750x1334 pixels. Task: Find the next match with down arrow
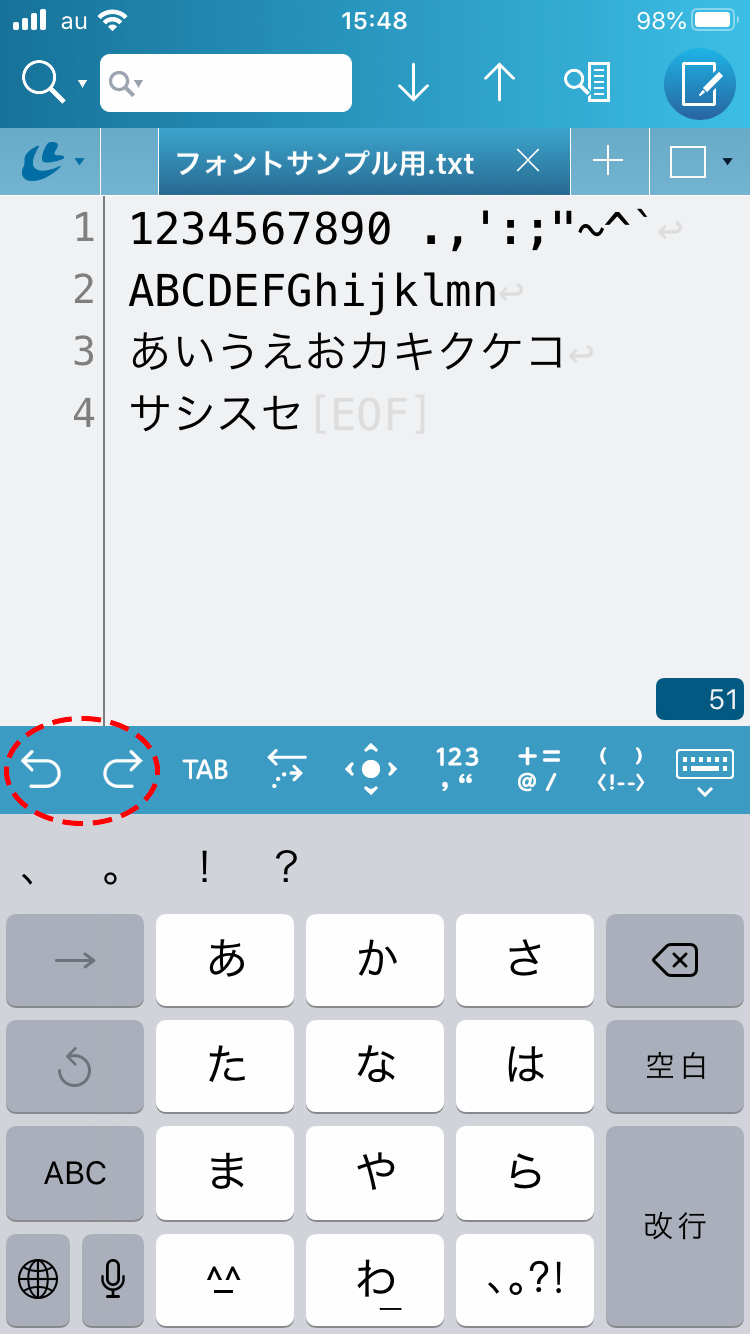click(413, 83)
